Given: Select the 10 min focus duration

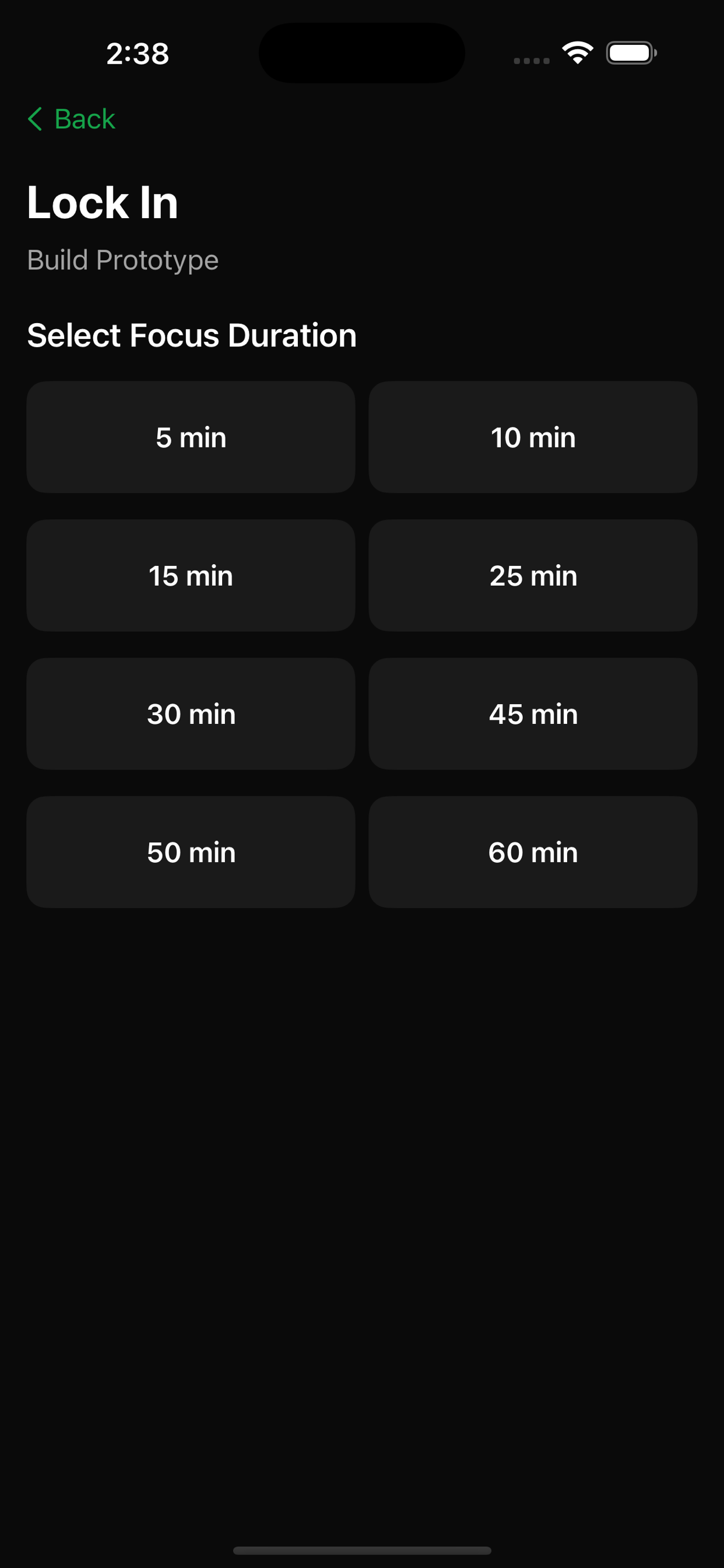Looking at the screenshot, I should point(532,436).
